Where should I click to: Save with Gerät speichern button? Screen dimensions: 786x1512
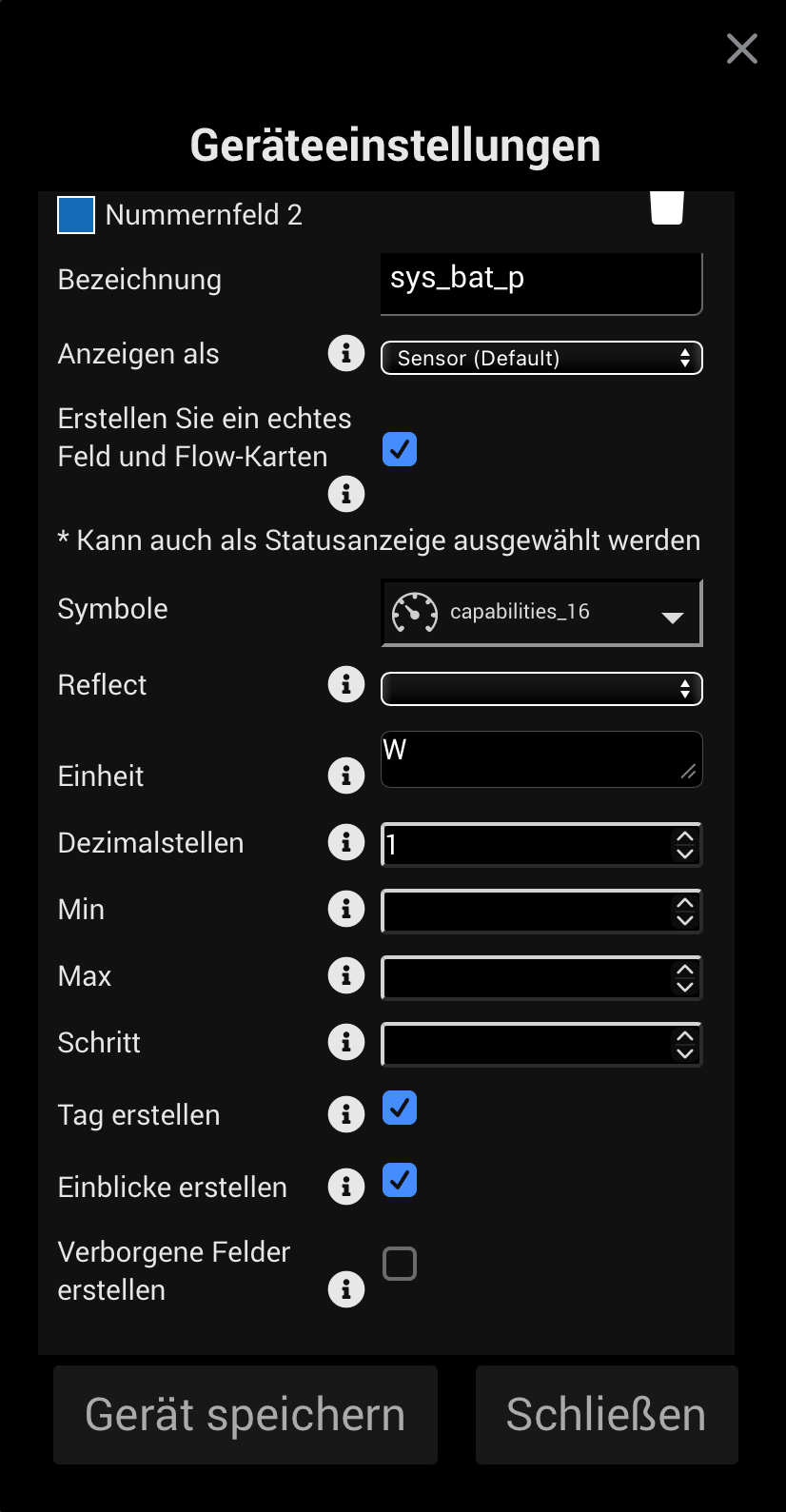point(246,1415)
